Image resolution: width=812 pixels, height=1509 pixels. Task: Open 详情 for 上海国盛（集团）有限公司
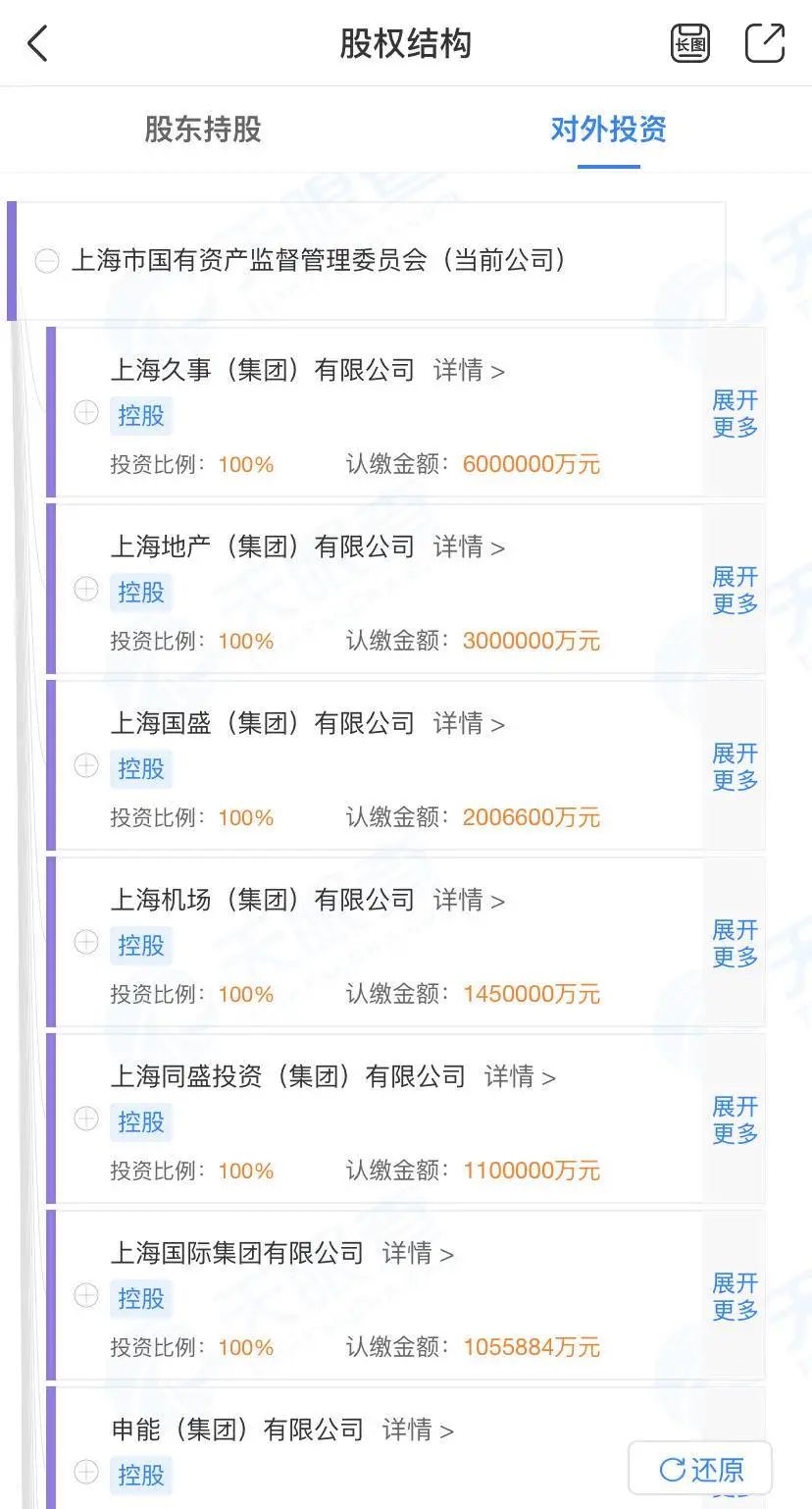469,724
